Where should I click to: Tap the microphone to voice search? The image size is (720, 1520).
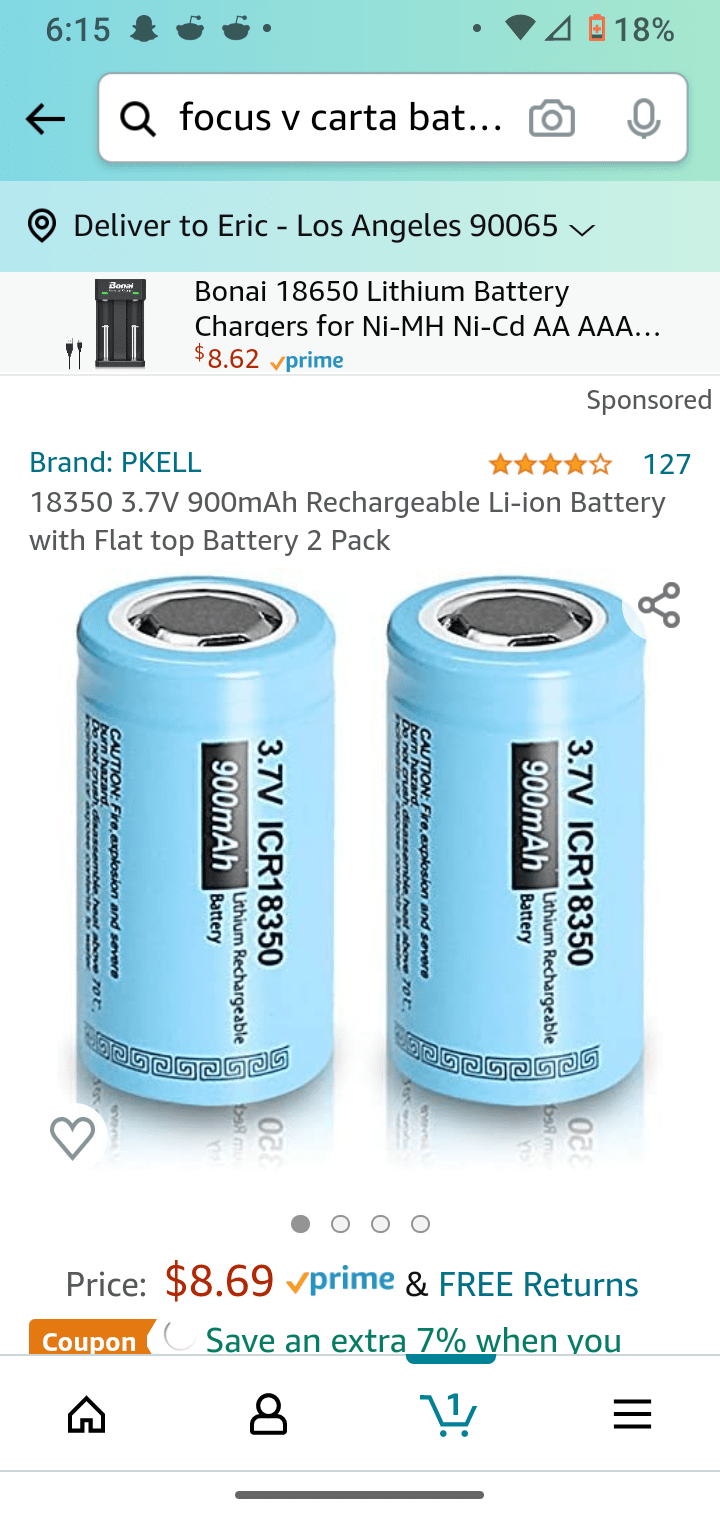click(644, 117)
